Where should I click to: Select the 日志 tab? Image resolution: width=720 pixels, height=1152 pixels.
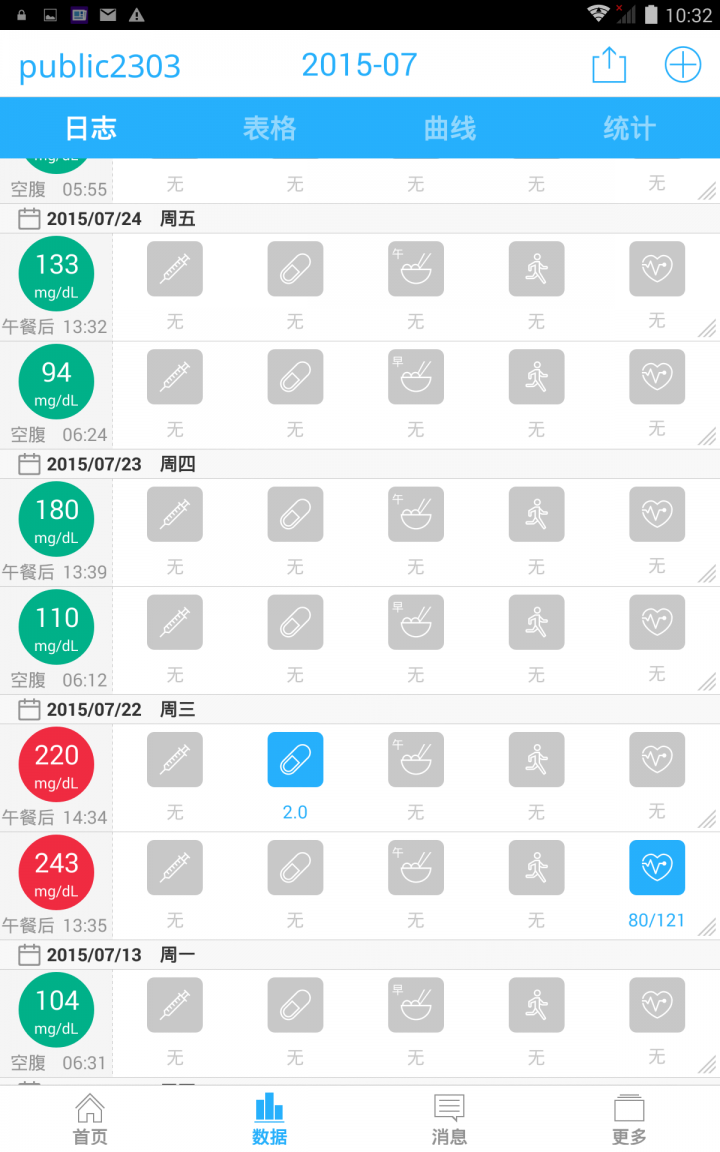(90, 128)
